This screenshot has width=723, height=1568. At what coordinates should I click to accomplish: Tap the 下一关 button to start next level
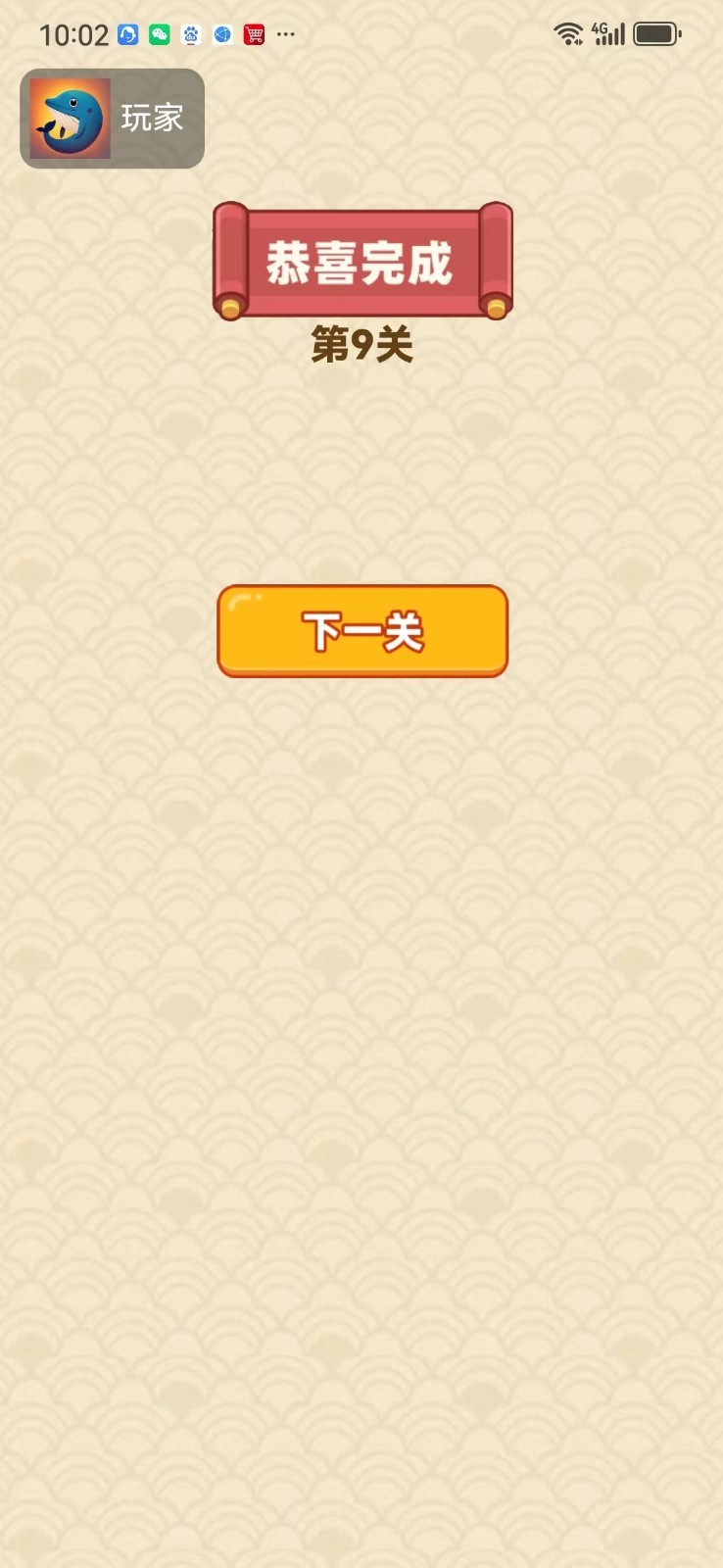coord(361,631)
